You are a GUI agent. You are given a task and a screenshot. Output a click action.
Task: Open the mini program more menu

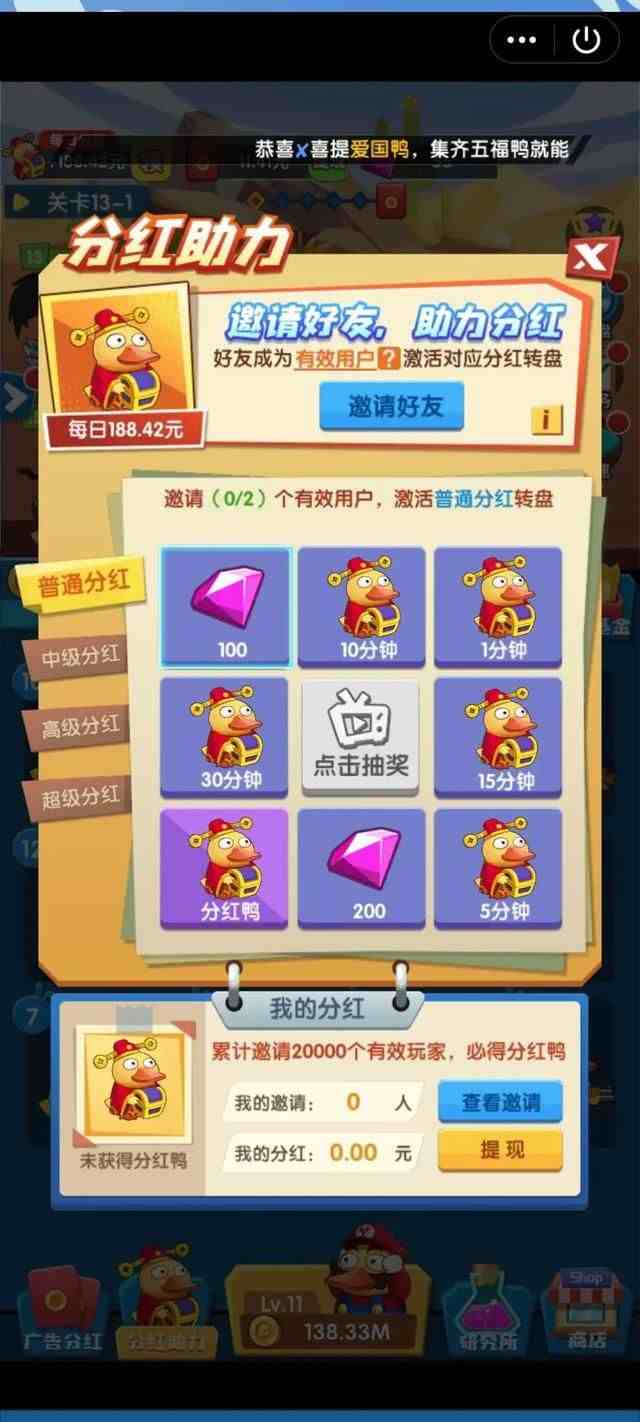[522, 40]
